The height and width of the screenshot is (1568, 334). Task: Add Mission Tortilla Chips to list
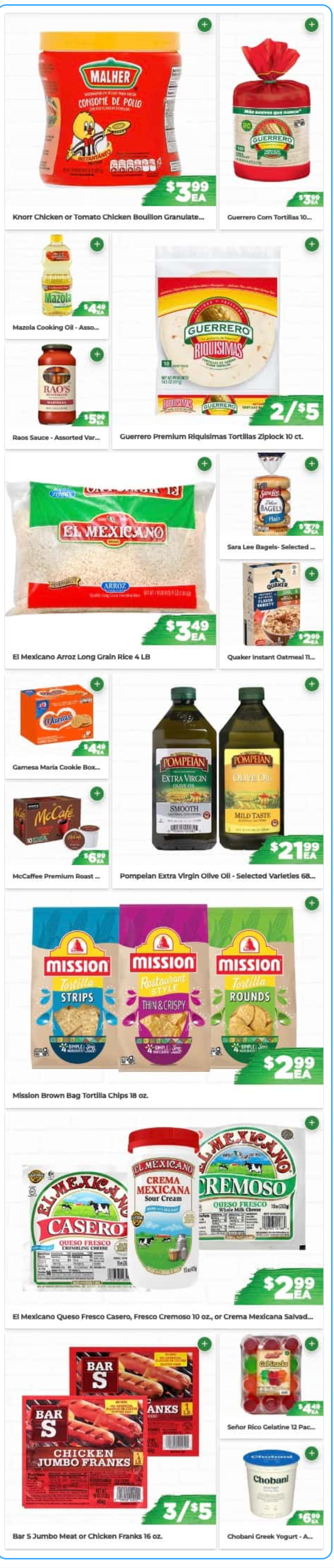click(x=311, y=903)
